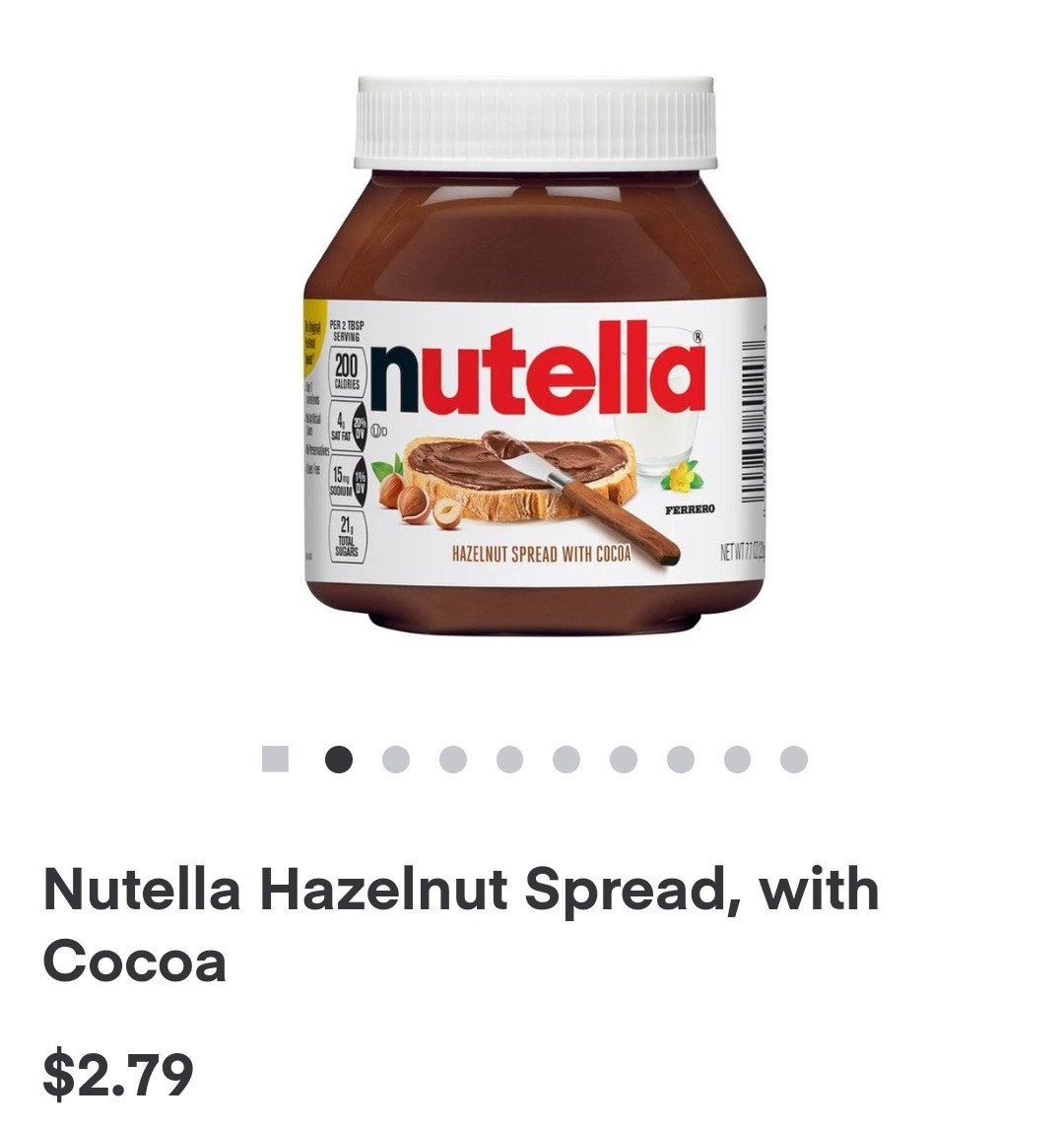Jump to the last image indicator dot
Screen dimensions: 1064x1127
pos(794,760)
